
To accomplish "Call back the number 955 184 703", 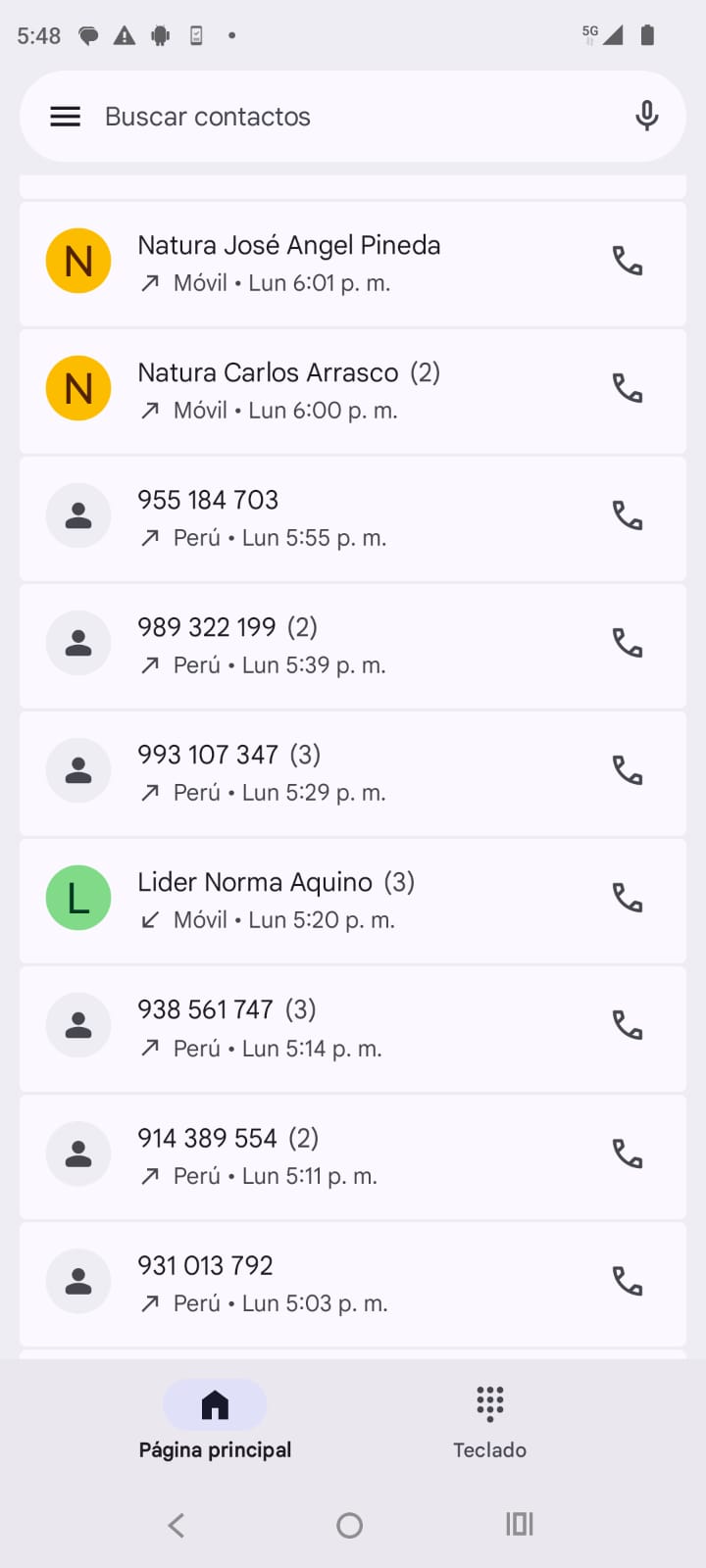I will (628, 516).
